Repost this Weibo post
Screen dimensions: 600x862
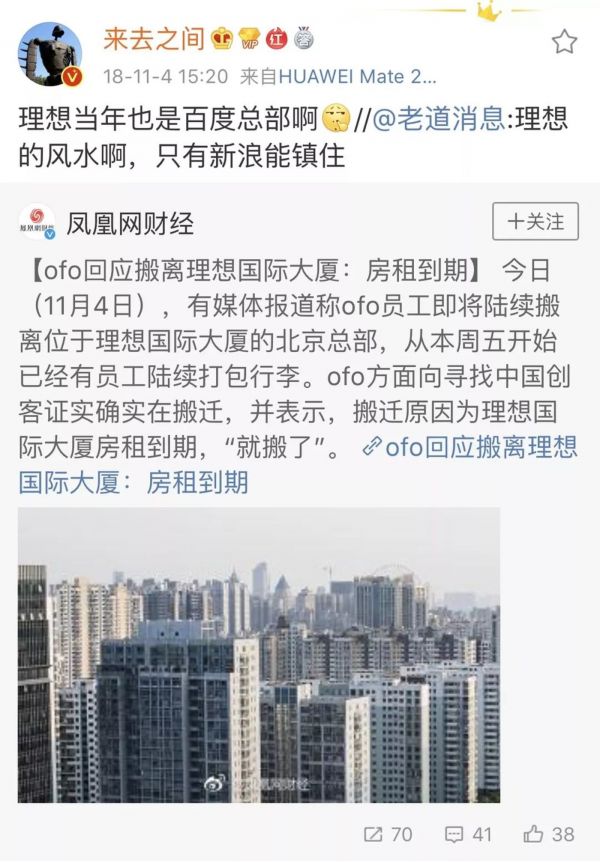(388, 833)
